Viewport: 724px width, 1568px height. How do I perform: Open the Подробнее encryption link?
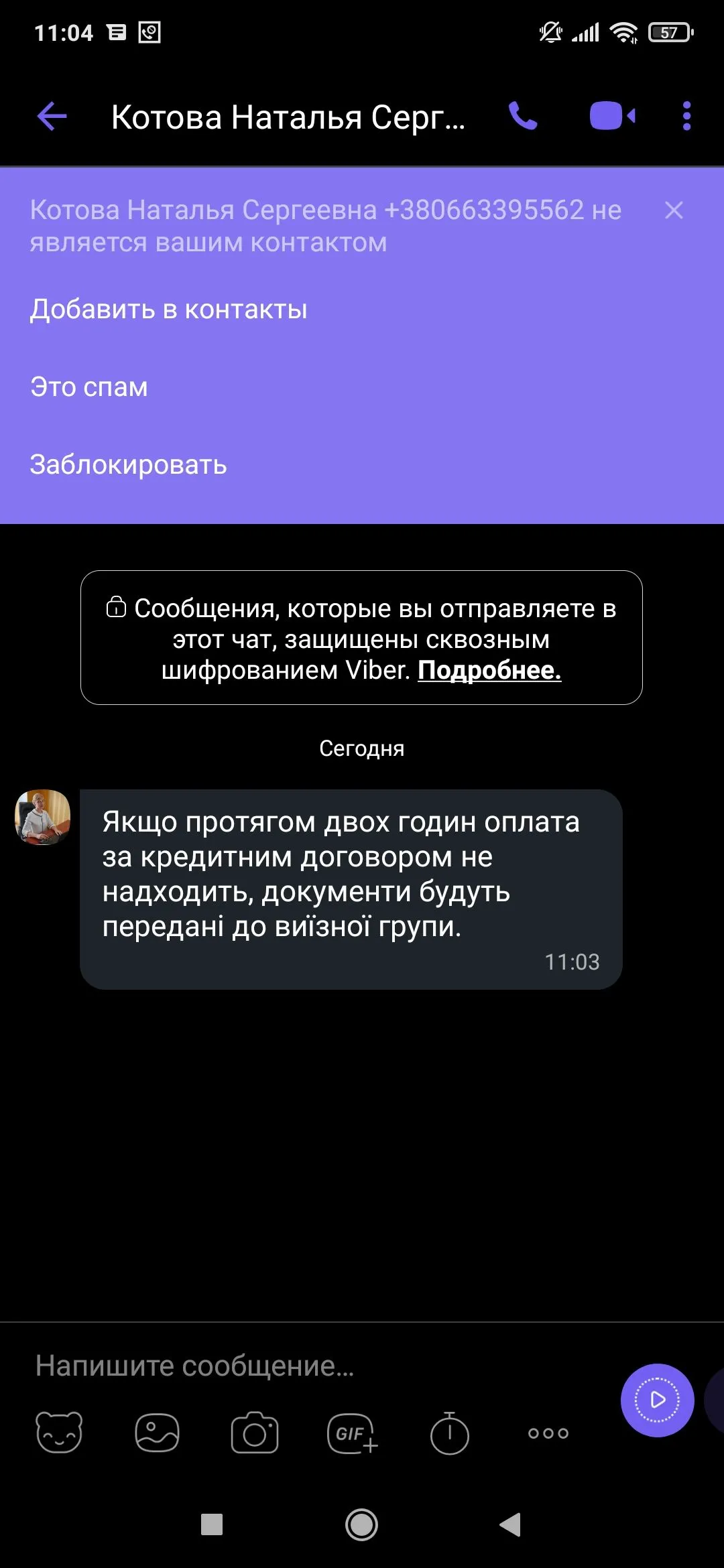(489, 670)
